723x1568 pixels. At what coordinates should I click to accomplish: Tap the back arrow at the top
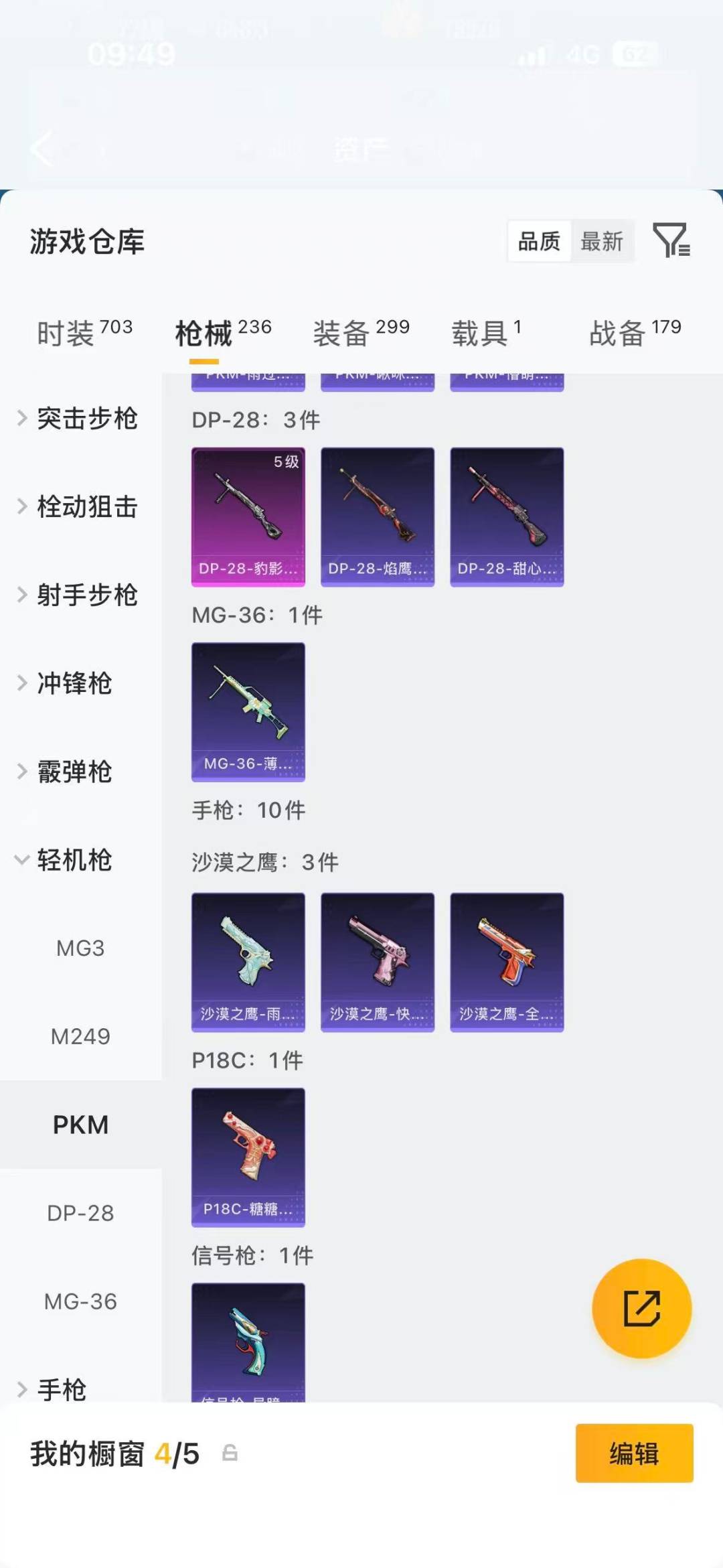coord(40,149)
